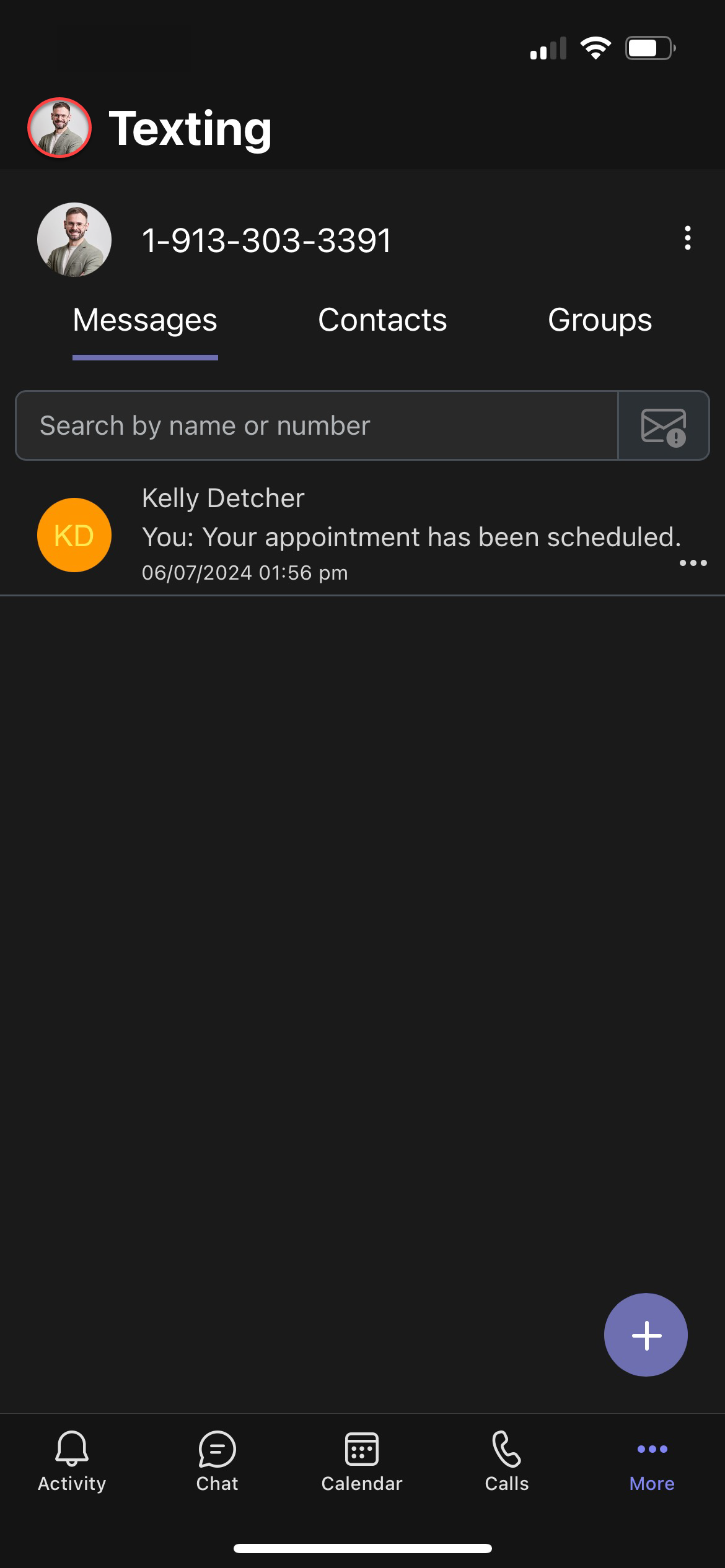The width and height of the screenshot is (725, 1568).
Task: Open more options for Kelly Detcher's message
Action: click(693, 563)
